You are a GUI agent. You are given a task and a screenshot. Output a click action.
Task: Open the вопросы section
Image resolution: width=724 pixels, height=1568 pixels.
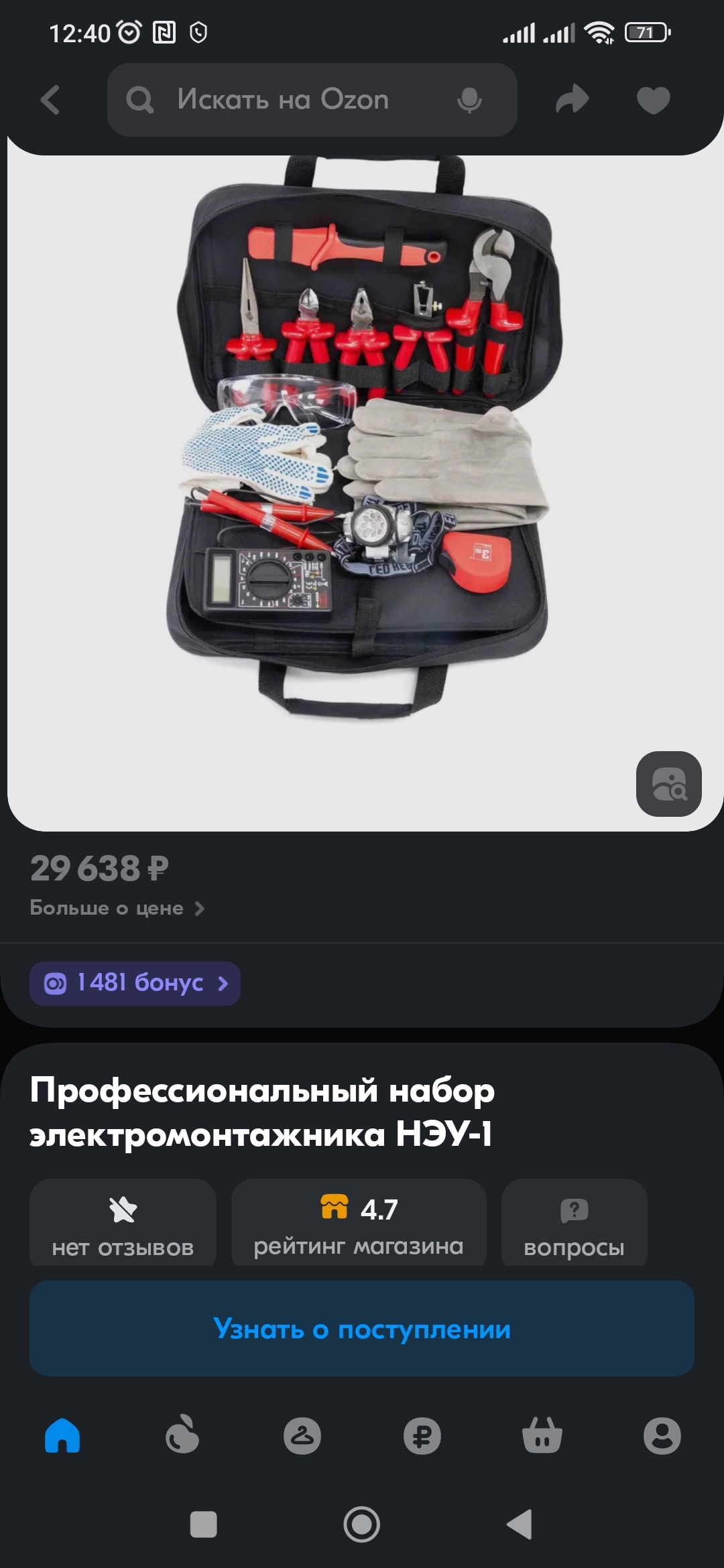(574, 1224)
